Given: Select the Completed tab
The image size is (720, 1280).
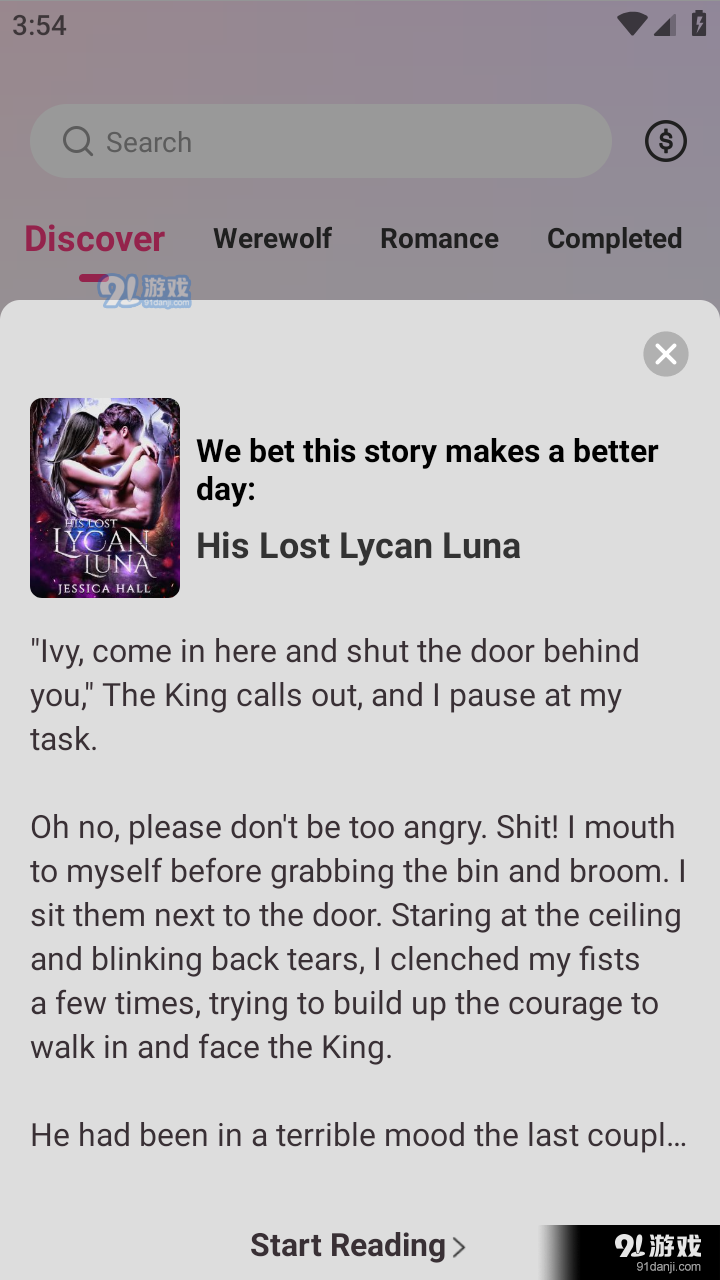Looking at the screenshot, I should click(x=614, y=238).
